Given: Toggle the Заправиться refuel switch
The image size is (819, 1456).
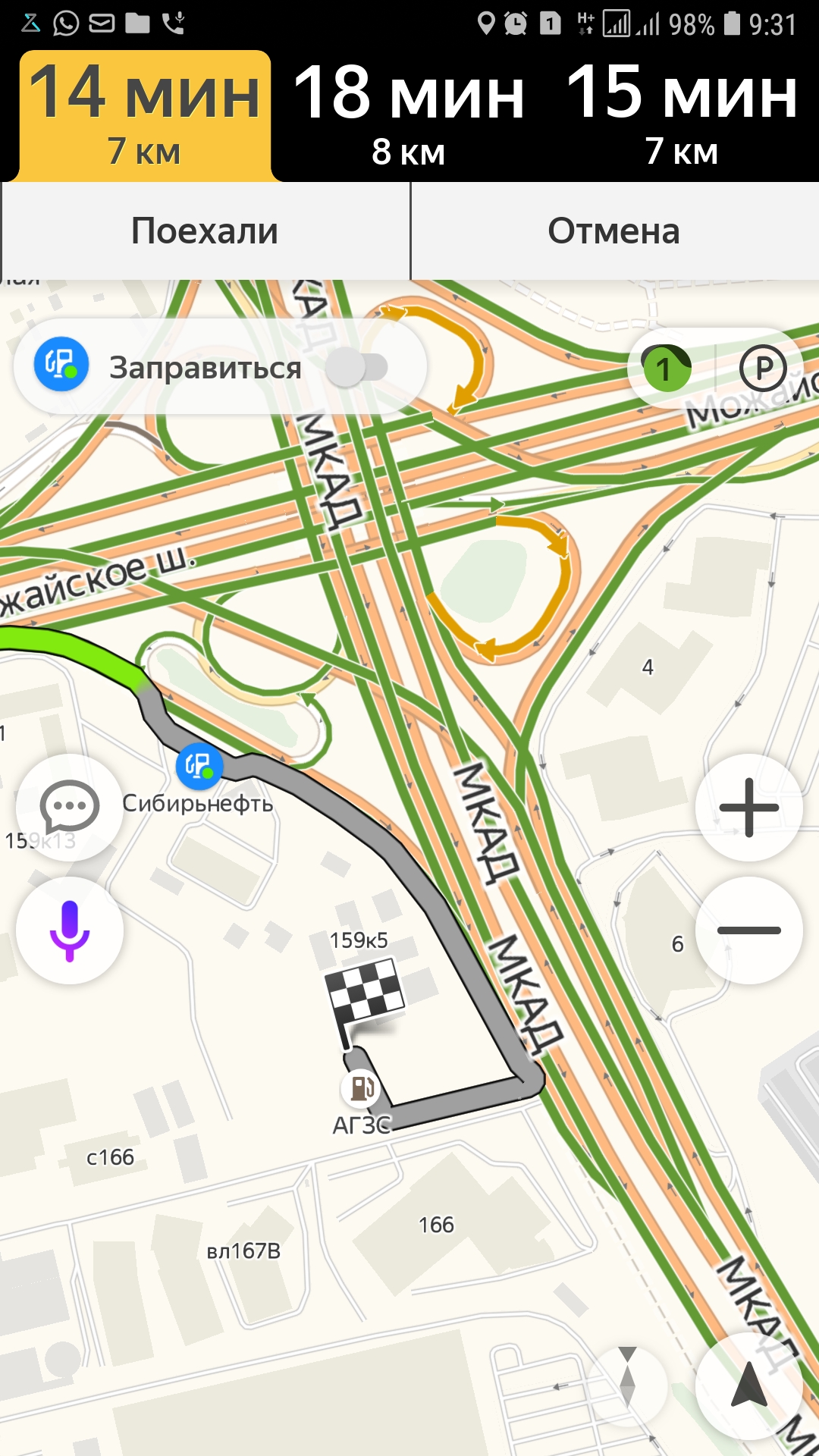Looking at the screenshot, I should [356, 368].
